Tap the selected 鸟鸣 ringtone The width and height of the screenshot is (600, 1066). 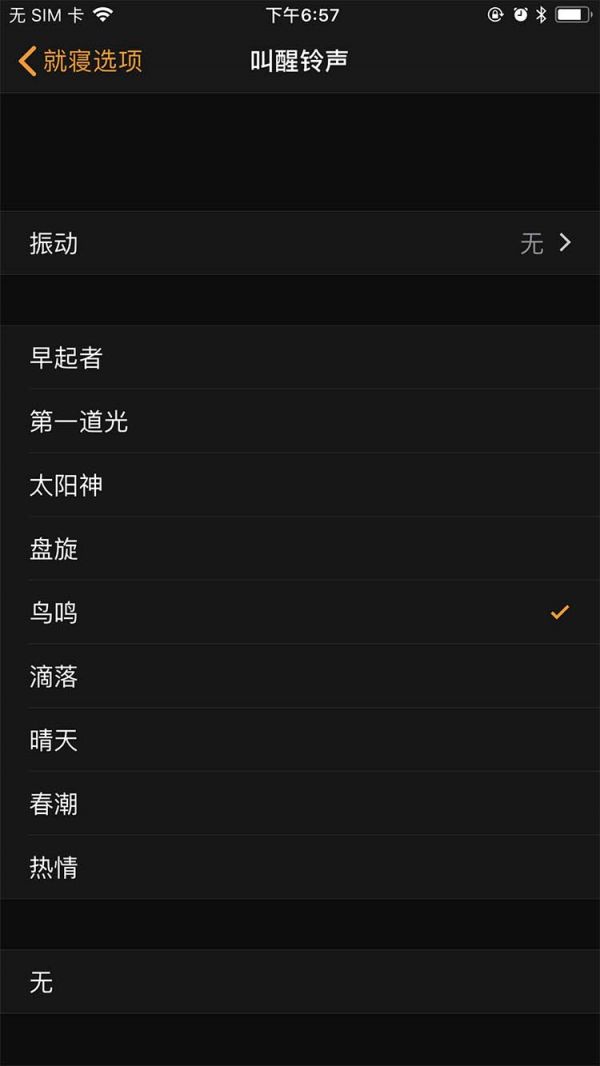tap(300, 613)
